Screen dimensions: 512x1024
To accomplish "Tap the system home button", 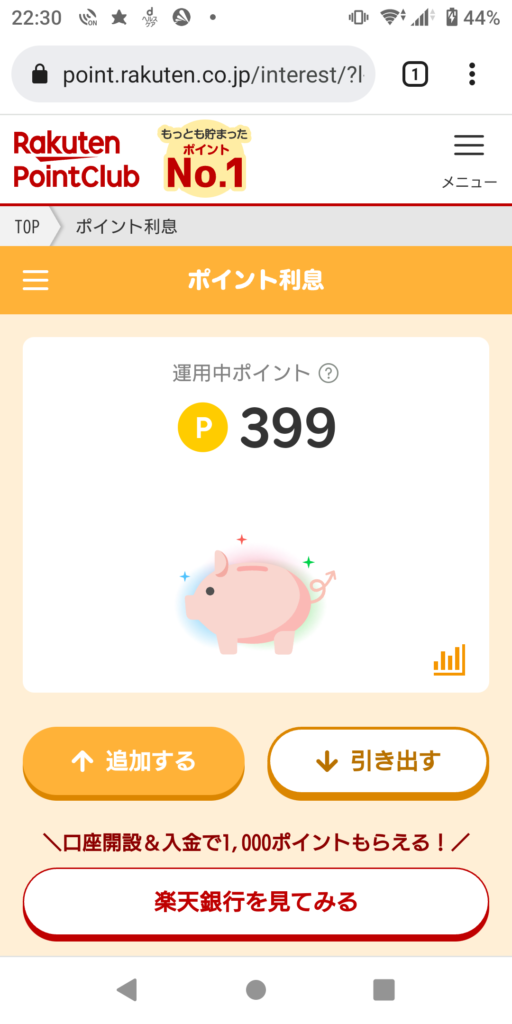I will pos(256,990).
